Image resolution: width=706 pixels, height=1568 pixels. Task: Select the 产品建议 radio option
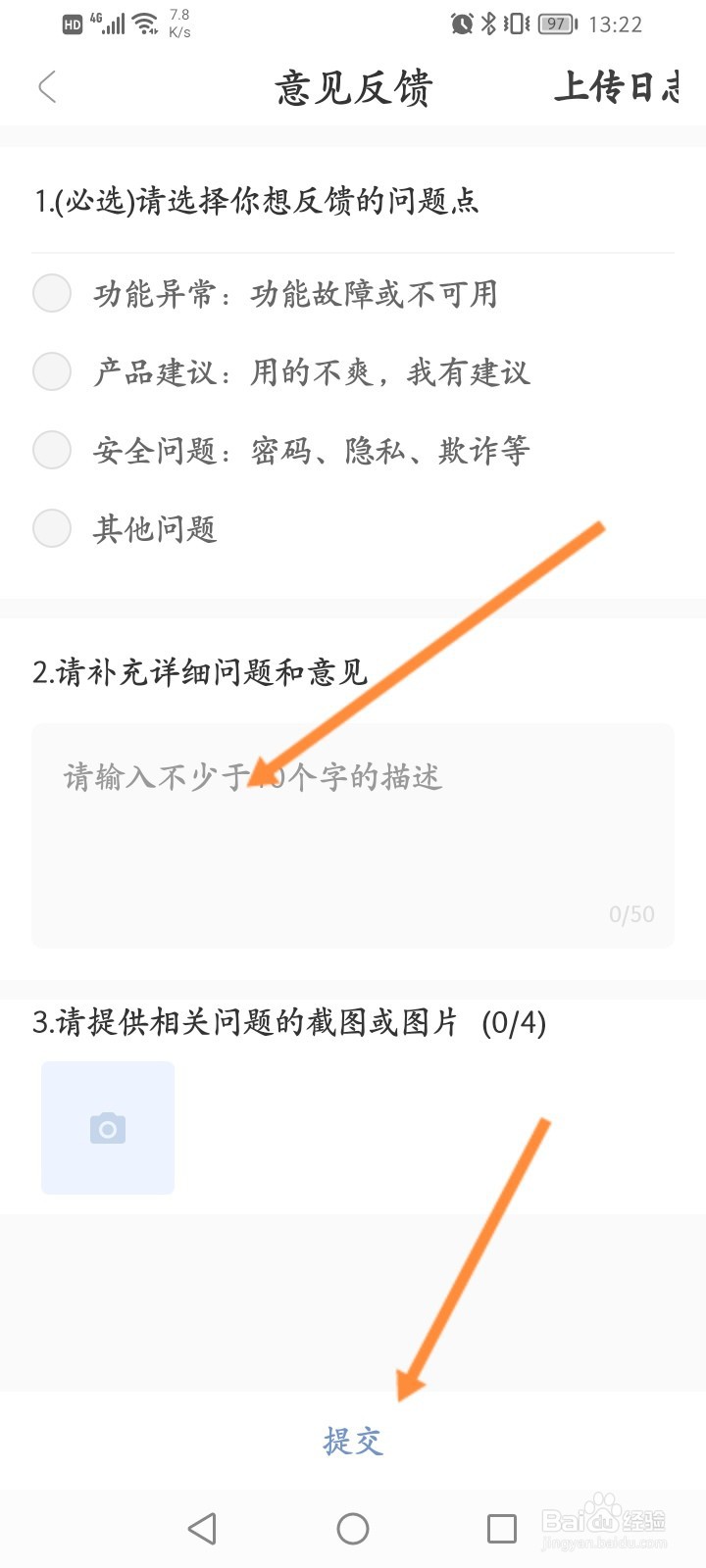click(52, 371)
